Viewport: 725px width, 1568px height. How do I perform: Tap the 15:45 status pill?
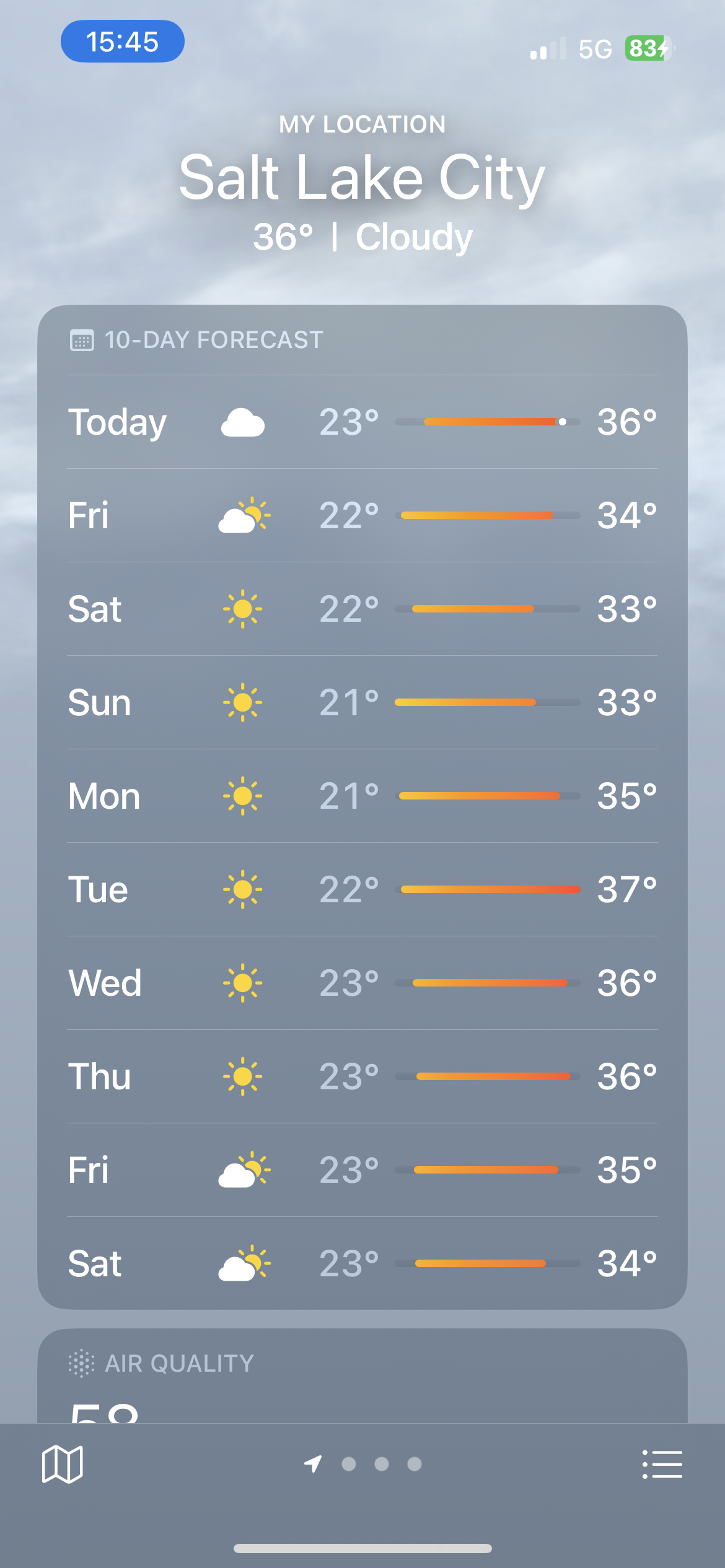pyautogui.click(x=122, y=41)
